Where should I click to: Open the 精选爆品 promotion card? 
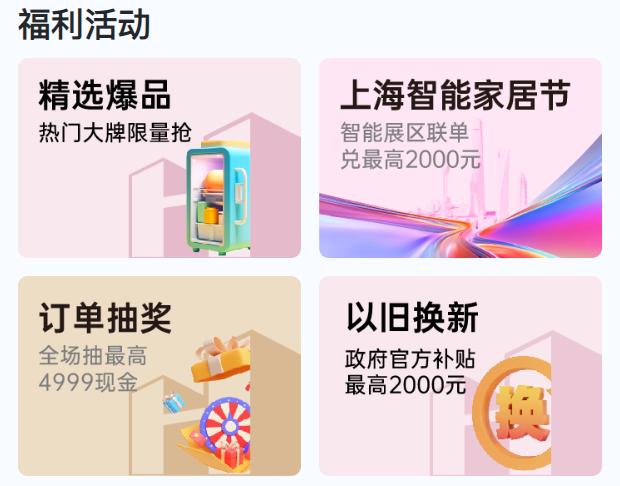[159, 158]
